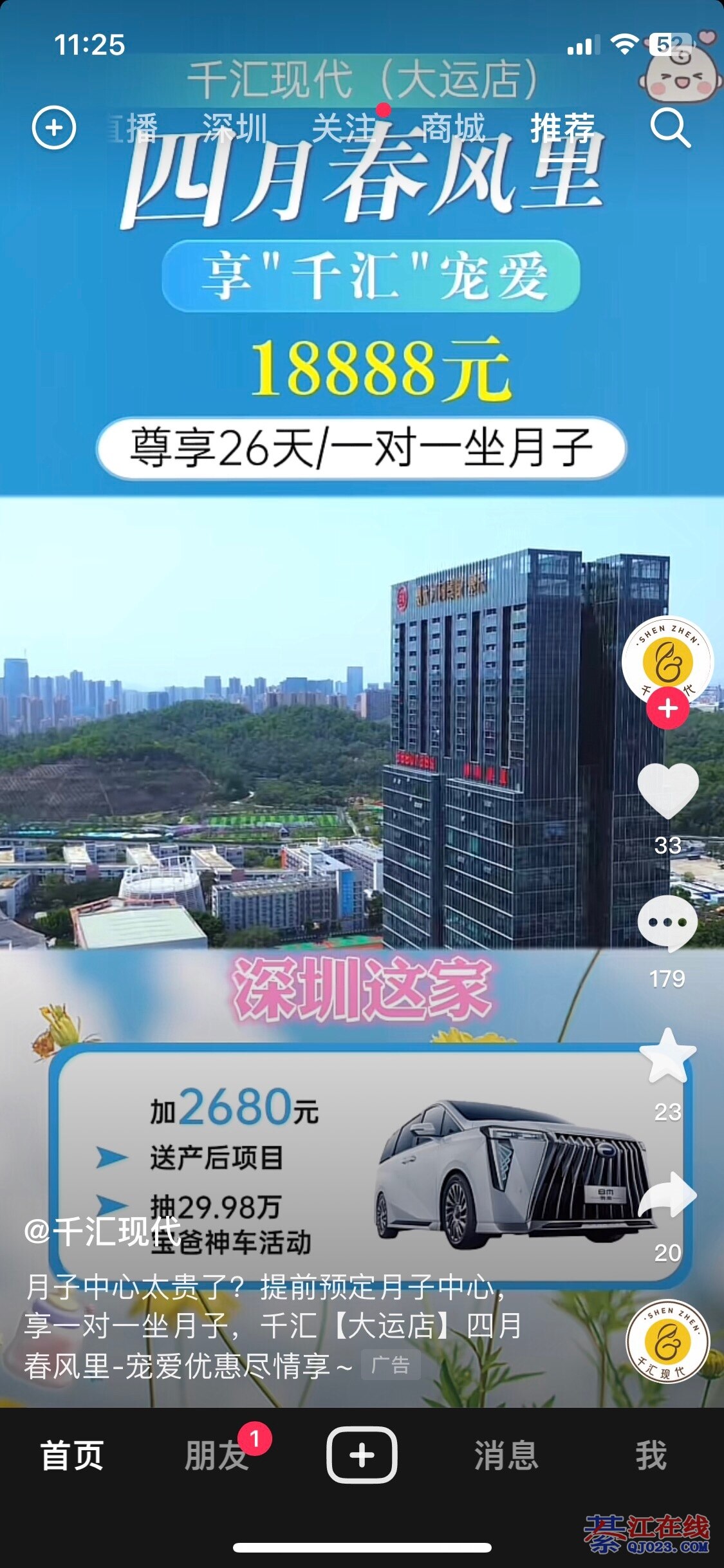
Task: Go to the 首页 bottom tab
Action: pyautogui.click(x=72, y=1456)
